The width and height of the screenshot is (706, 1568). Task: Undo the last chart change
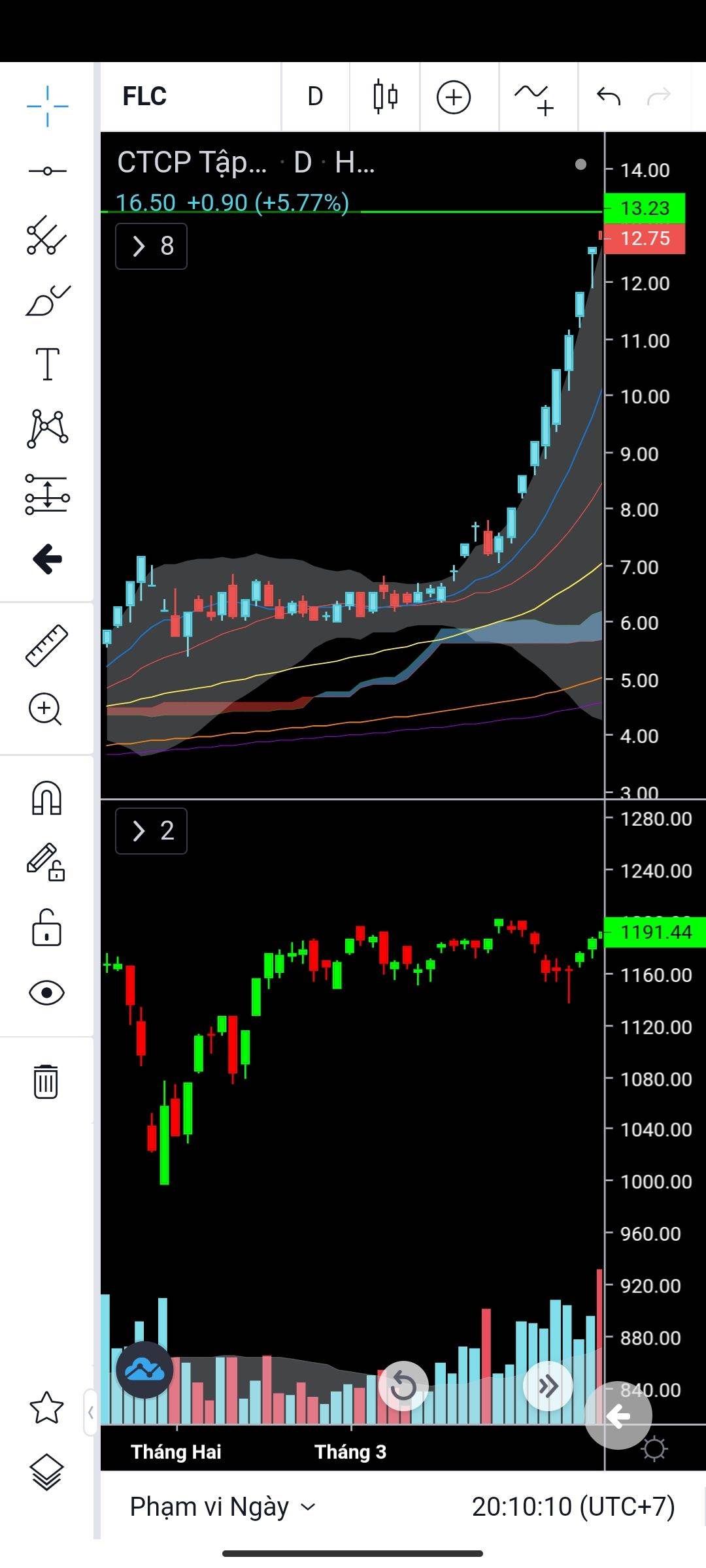[x=608, y=97]
